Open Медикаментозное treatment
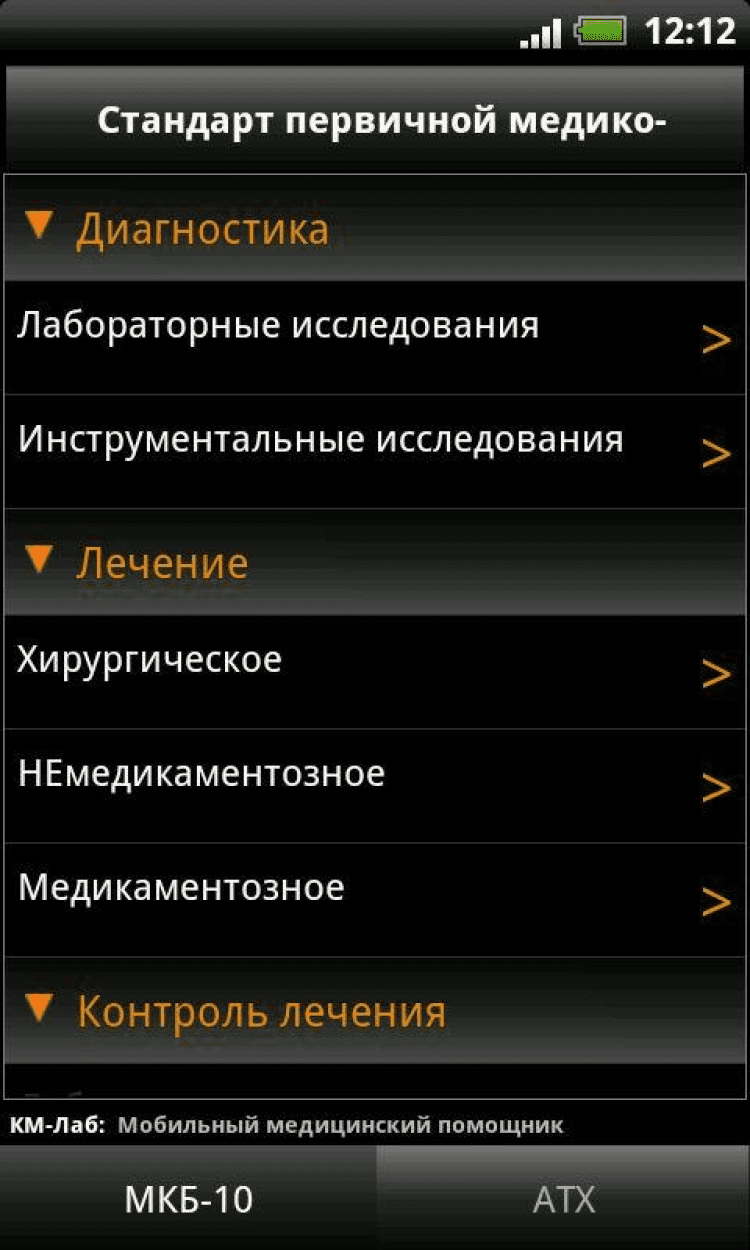750x1250 pixels. point(374,900)
